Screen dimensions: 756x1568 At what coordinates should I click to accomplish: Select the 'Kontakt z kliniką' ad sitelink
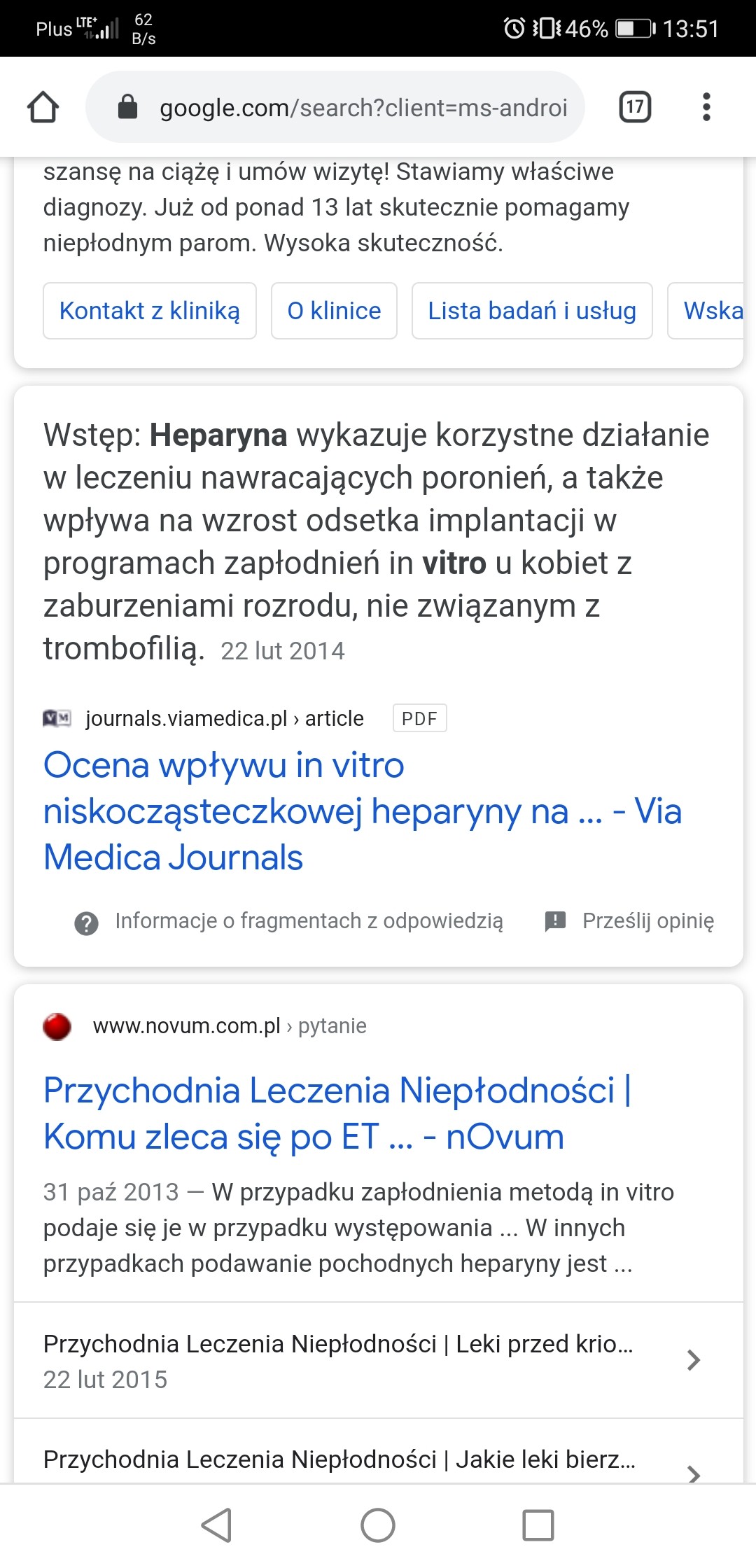[150, 311]
